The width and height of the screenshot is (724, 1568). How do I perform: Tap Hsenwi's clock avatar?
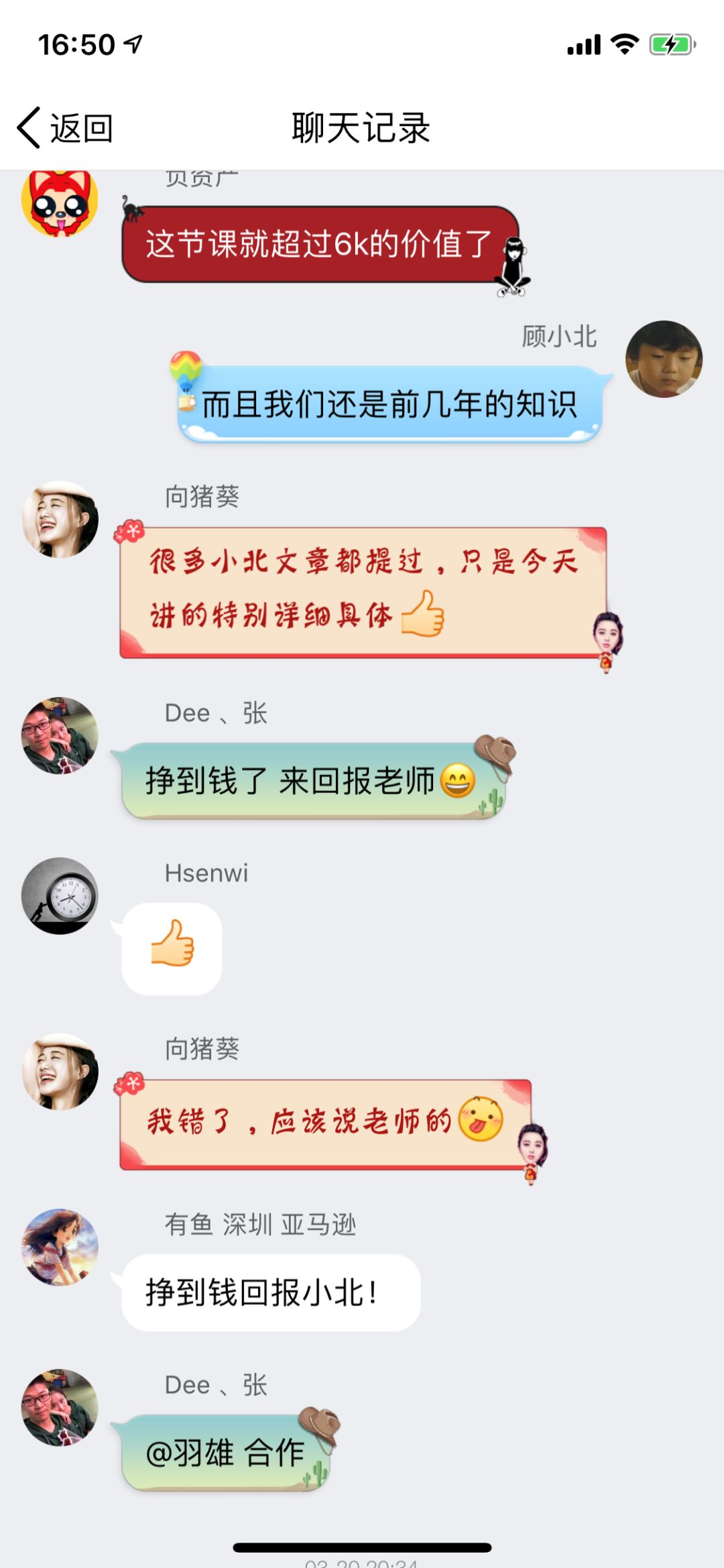[x=60, y=896]
